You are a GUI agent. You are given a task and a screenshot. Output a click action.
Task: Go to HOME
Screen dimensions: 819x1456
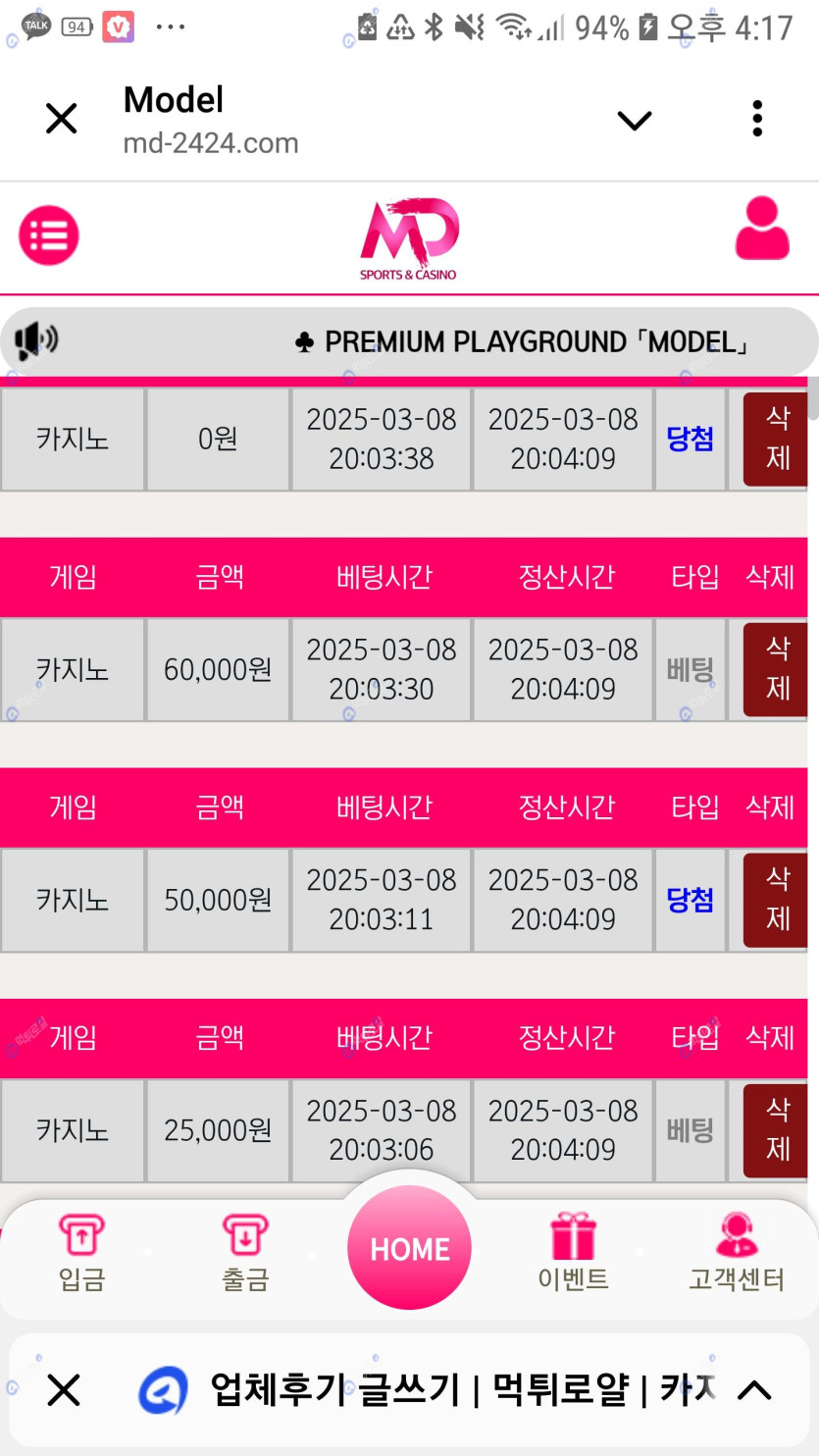pos(409,1248)
